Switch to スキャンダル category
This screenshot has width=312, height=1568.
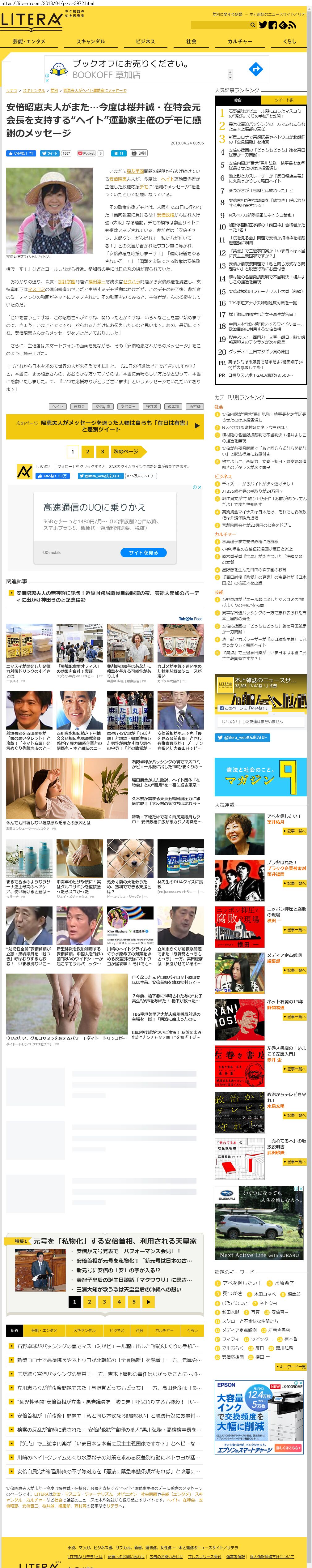[x=90, y=41]
